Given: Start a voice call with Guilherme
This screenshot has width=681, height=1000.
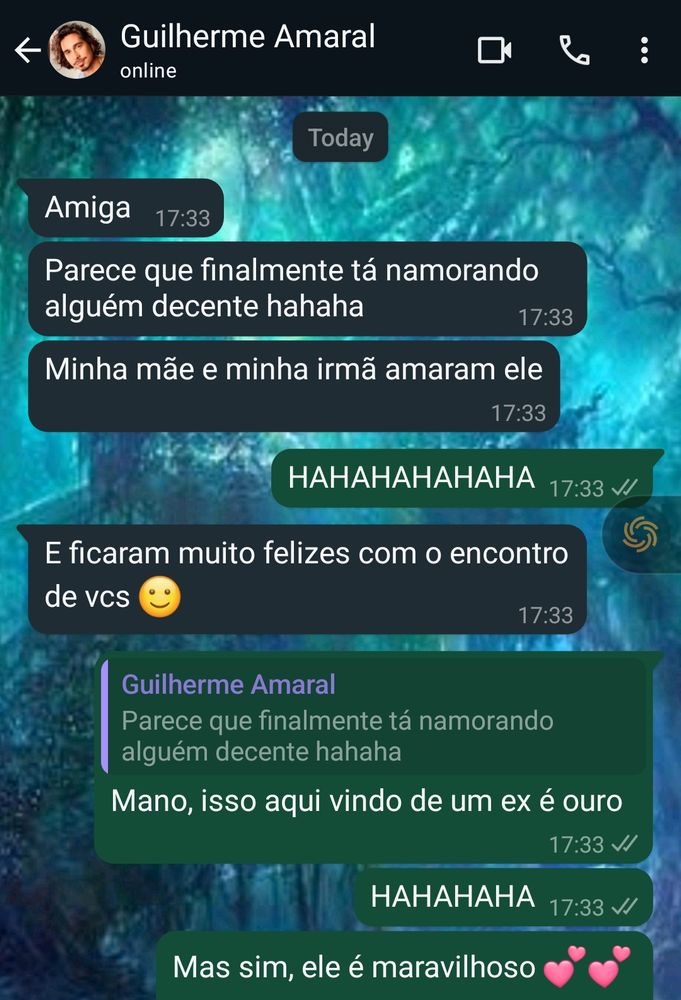Looking at the screenshot, I should pyautogui.click(x=574, y=50).
